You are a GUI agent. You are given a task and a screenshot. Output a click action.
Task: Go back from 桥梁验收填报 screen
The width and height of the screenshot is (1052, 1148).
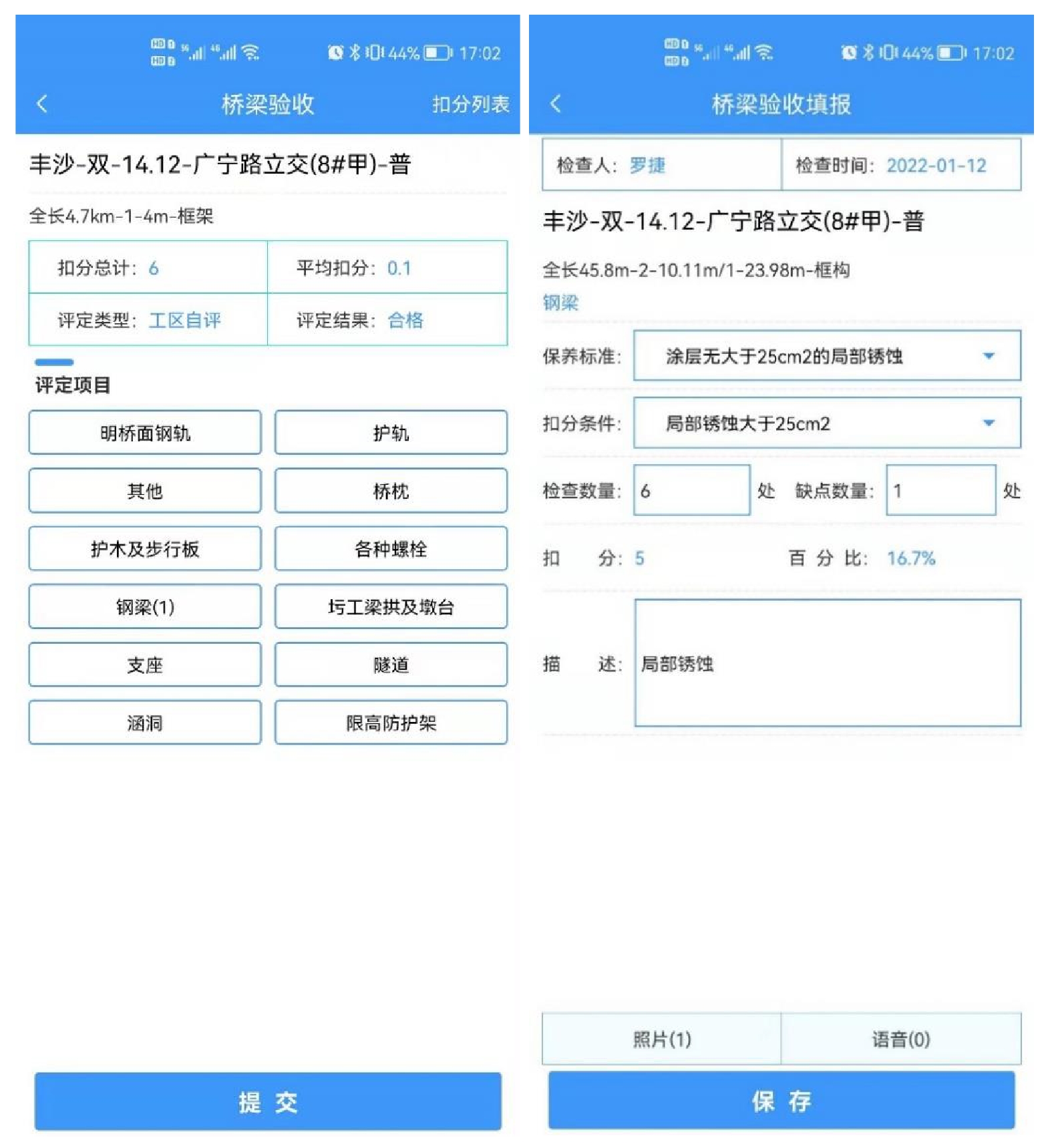point(555,104)
